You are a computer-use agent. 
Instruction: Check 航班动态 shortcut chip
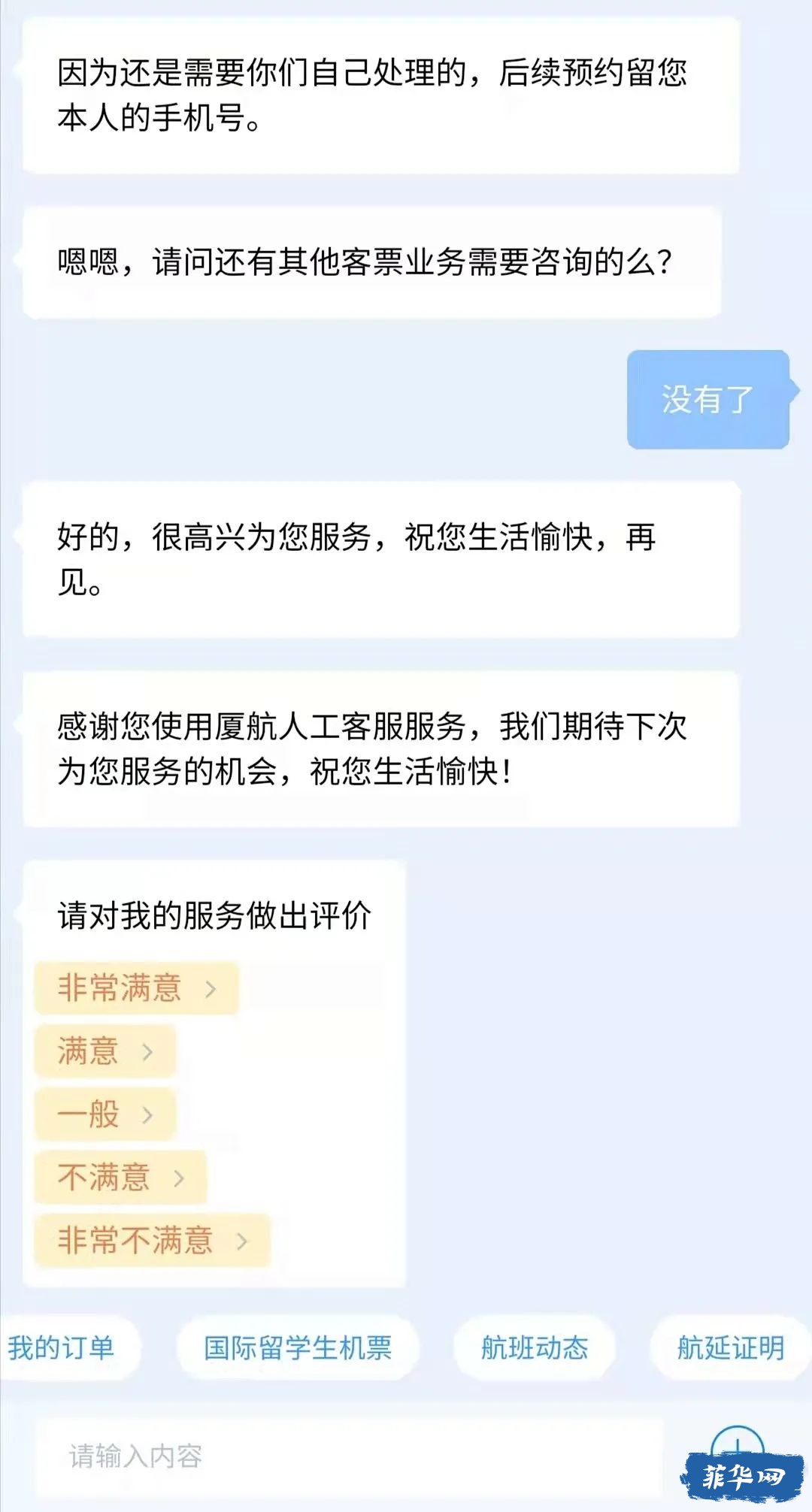coord(535,1348)
